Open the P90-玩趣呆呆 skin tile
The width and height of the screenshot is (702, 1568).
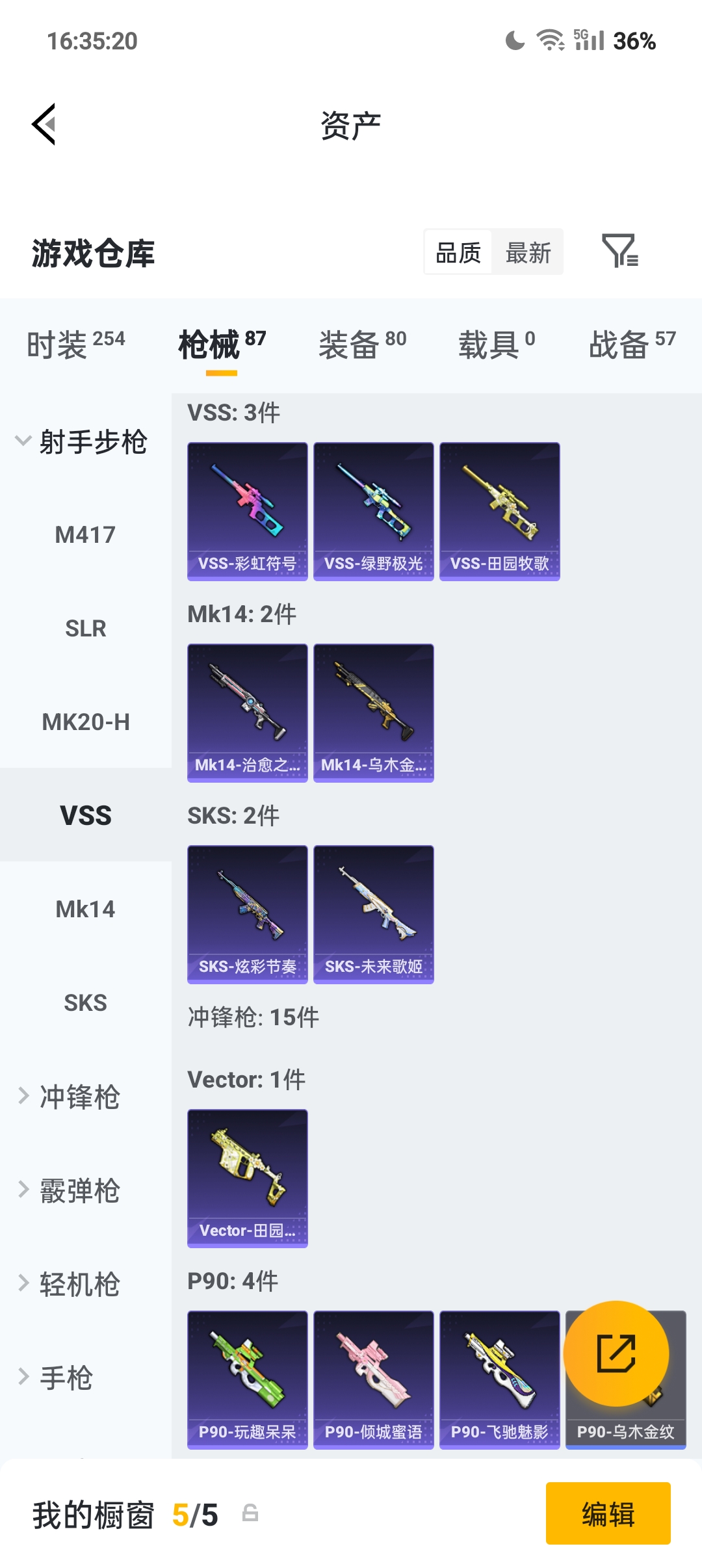247,1379
